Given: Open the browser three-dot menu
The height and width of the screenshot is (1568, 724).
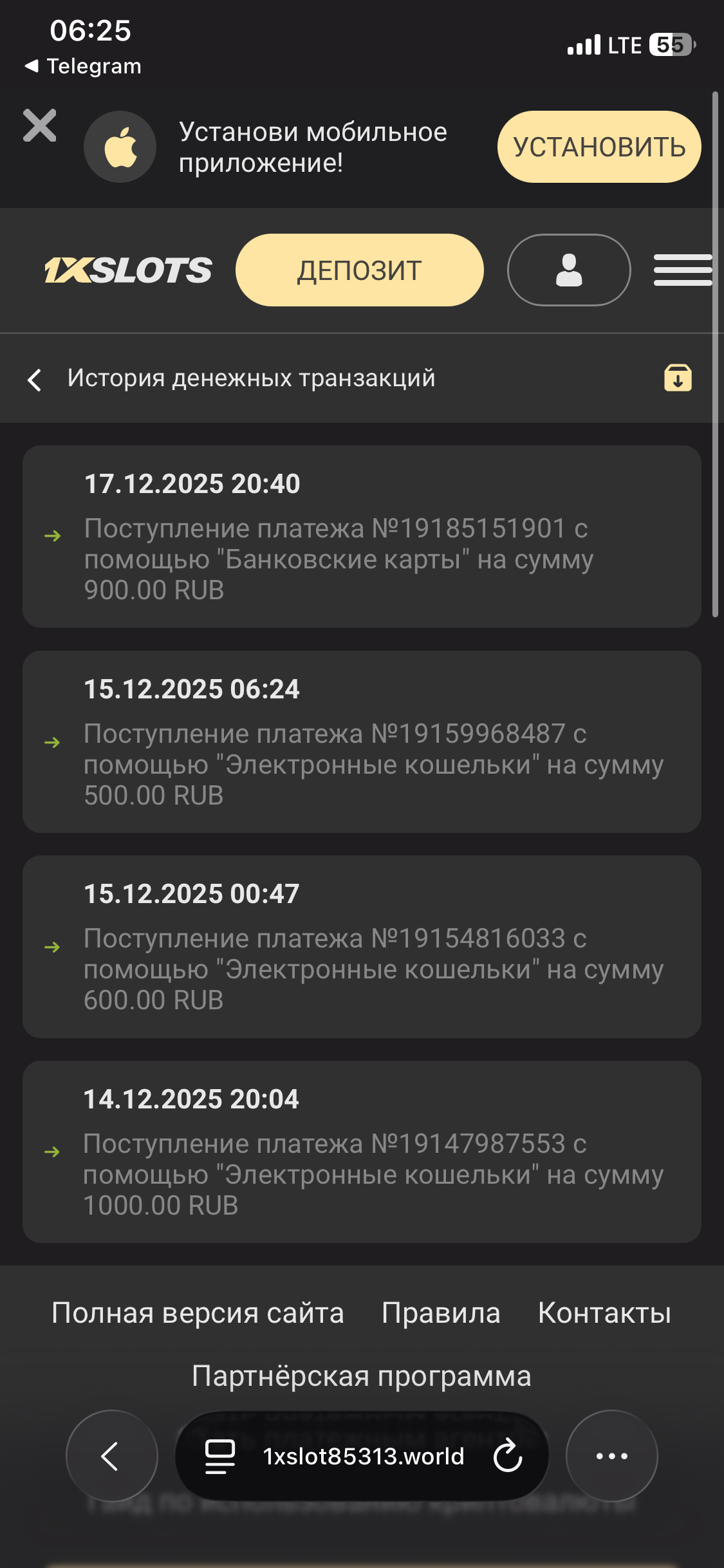Looking at the screenshot, I should (611, 1456).
